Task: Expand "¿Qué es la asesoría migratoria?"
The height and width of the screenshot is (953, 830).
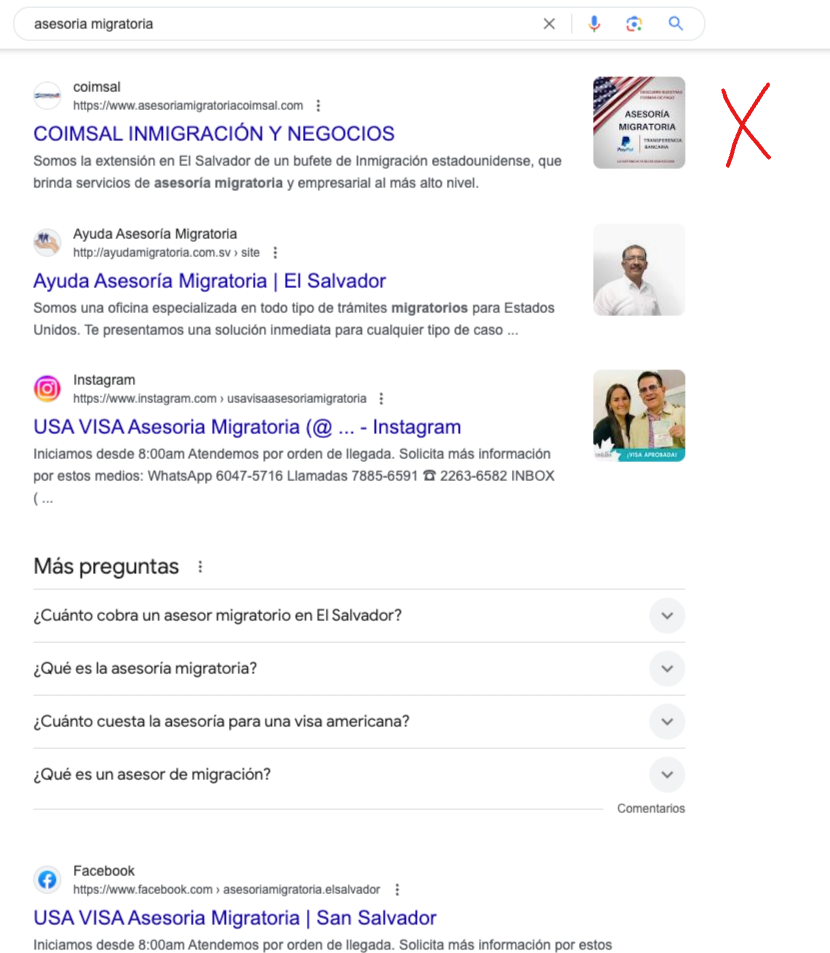Action: [359, 669]
